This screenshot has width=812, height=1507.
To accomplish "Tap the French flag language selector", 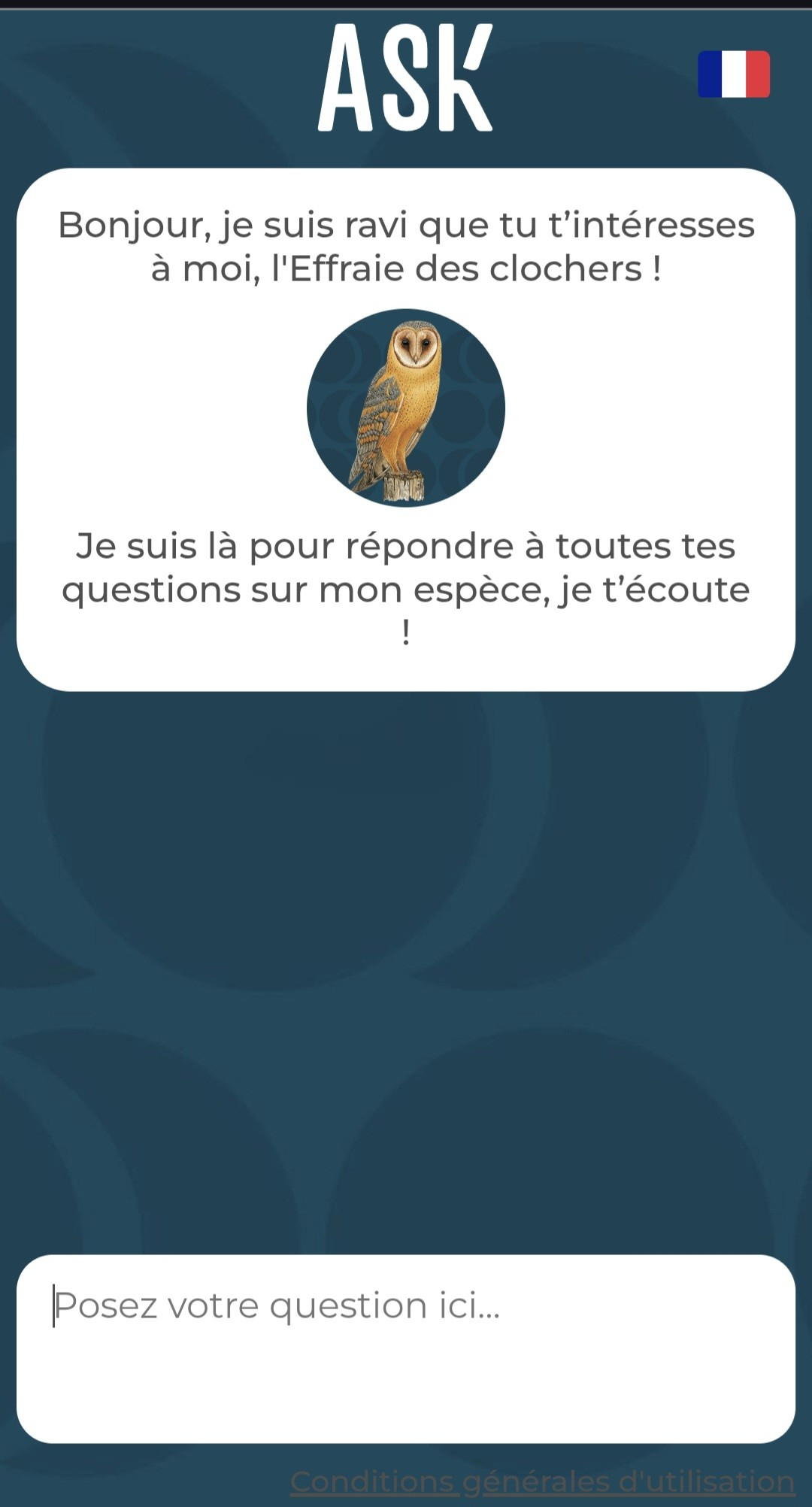I will [733, 74].
